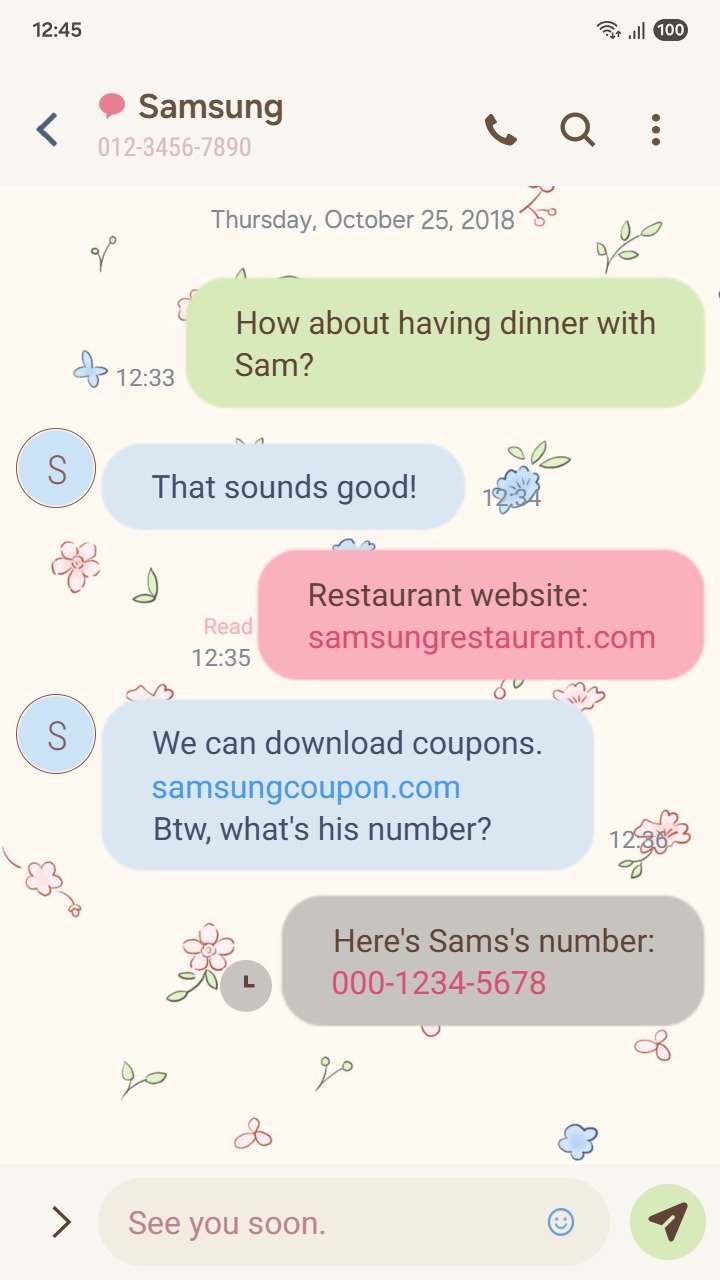Call Samsung with the phone icon
Viewport: 720px width, 1280px height.
pyautogui.click(x=500, y=130)
